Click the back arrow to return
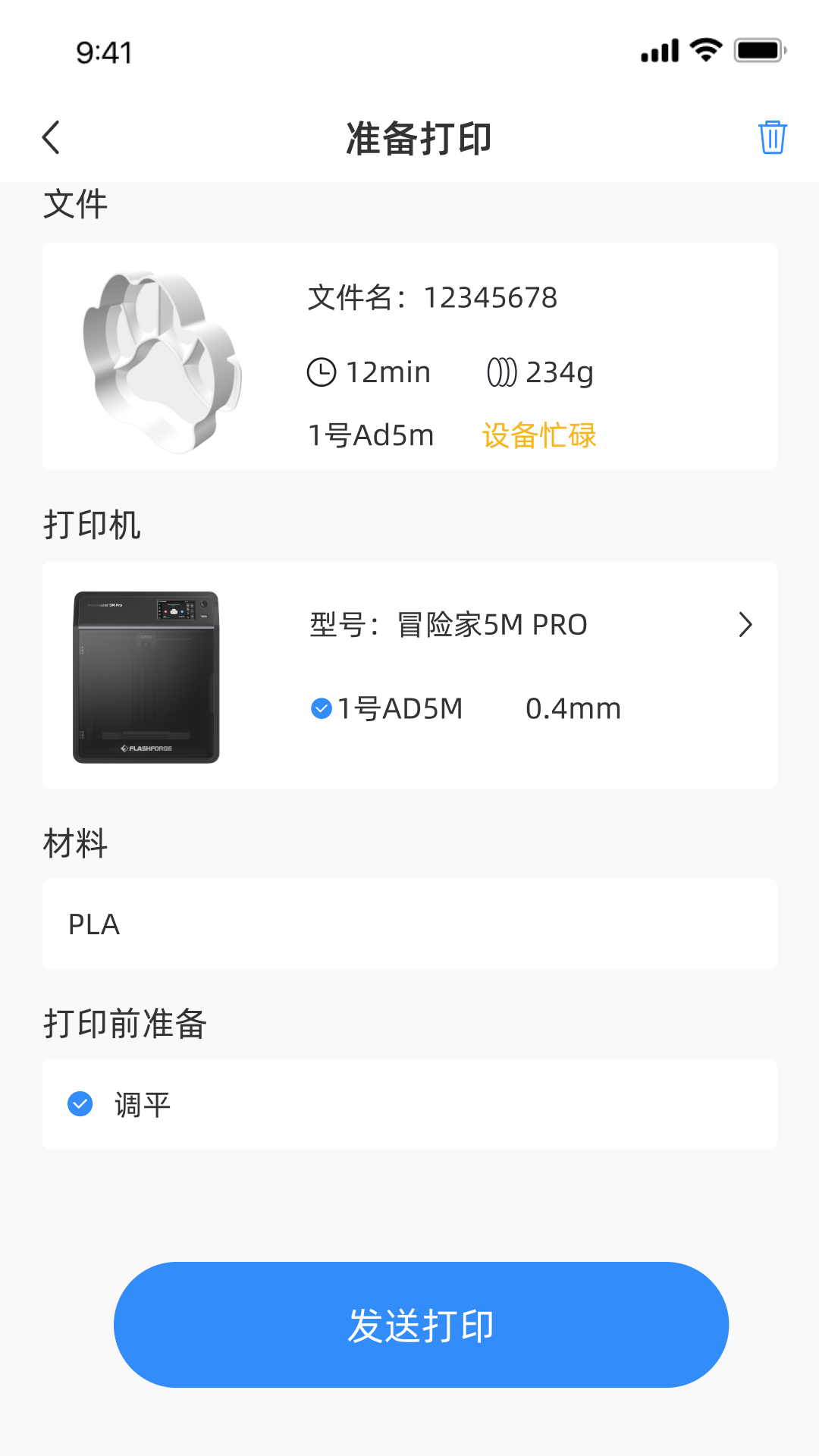Screen dimensions: 819x1456 51,138
